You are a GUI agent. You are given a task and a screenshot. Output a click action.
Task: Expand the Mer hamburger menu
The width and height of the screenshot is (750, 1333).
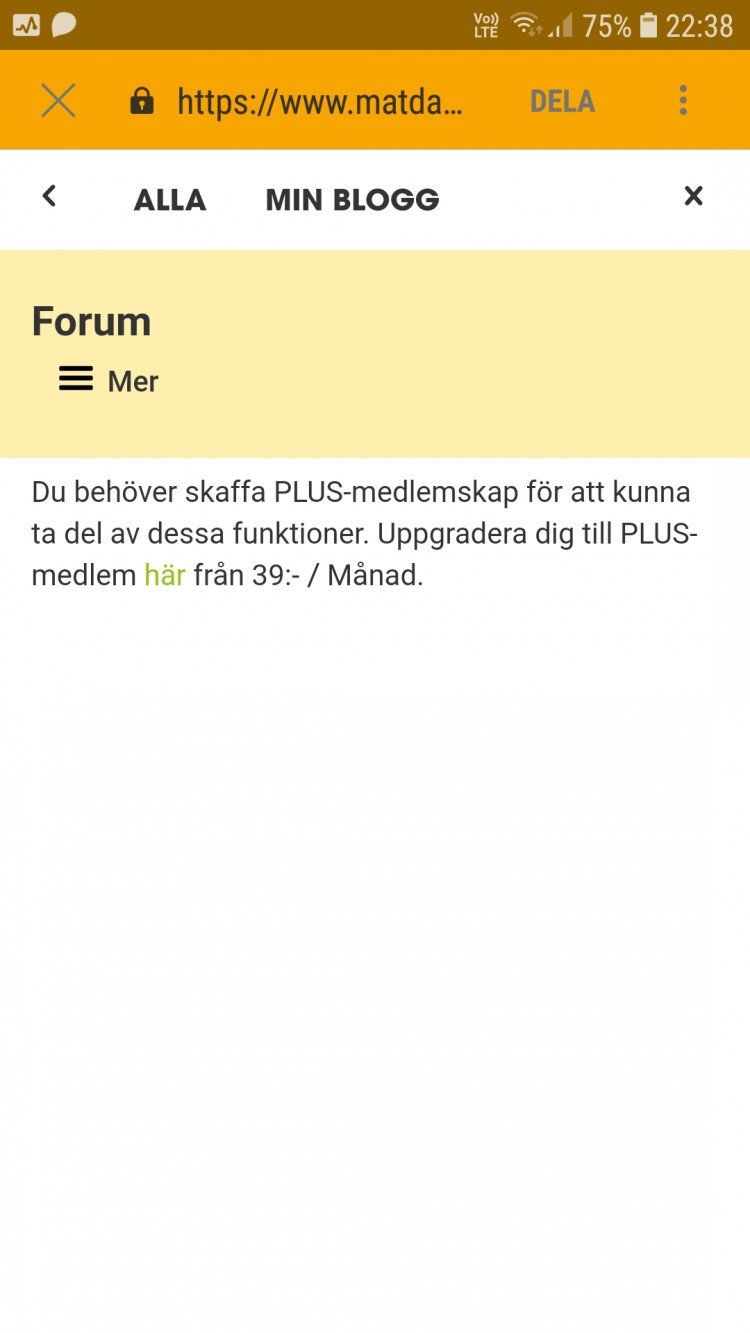pyautogui.click(x=108, y=380)
